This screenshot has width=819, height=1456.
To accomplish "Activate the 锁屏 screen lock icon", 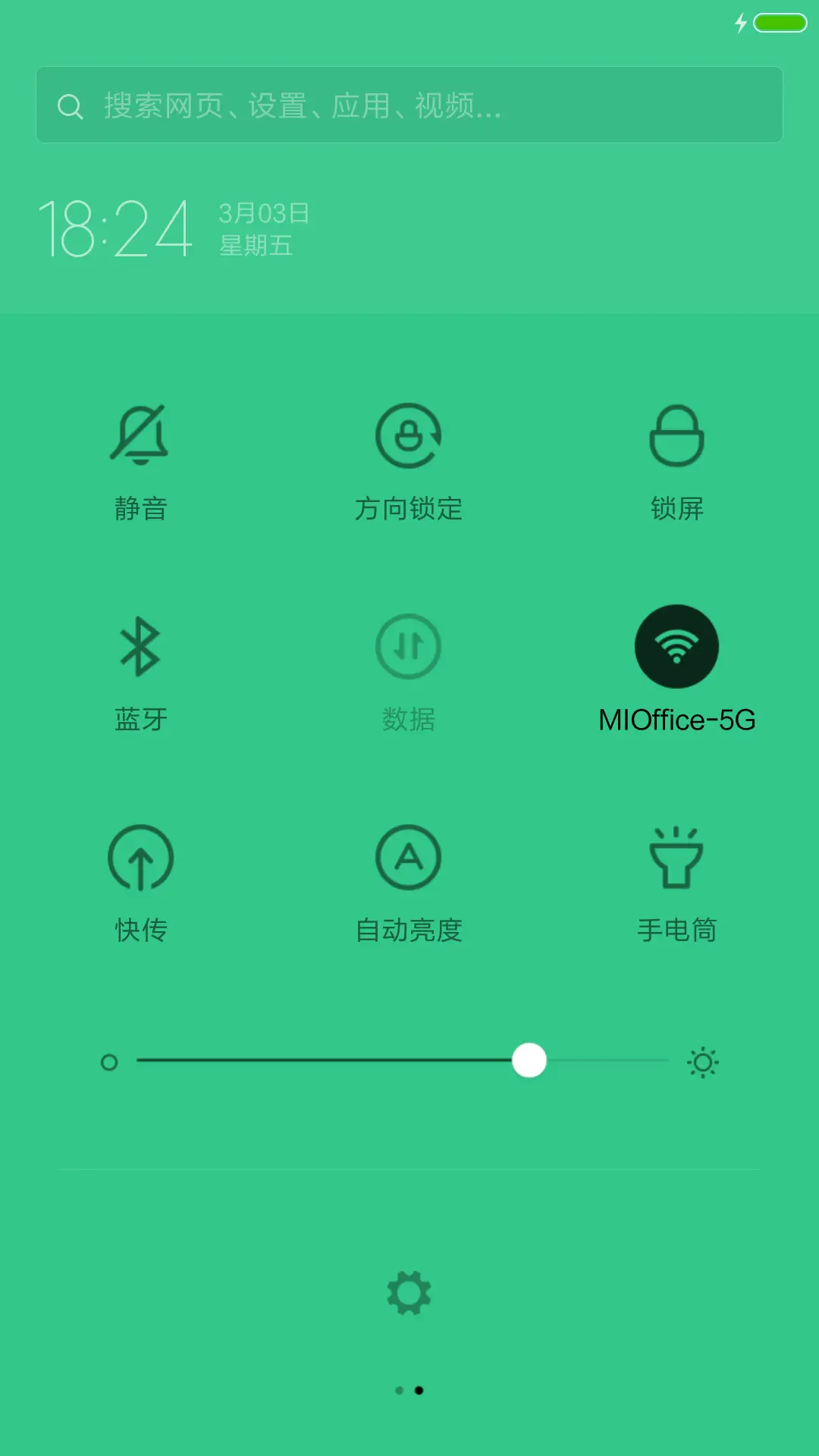I will coord(677,436).
